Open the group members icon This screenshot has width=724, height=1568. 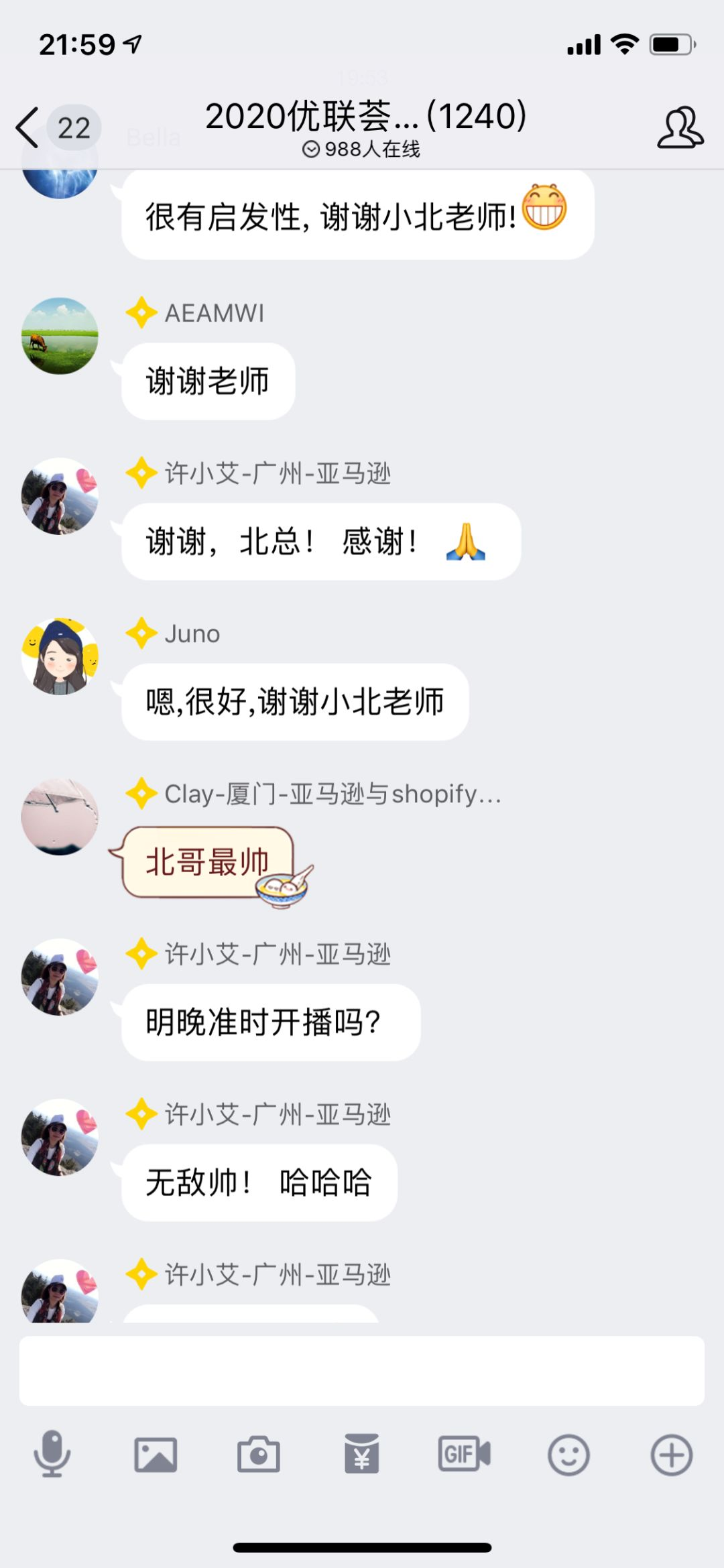(x=680, y=127)
